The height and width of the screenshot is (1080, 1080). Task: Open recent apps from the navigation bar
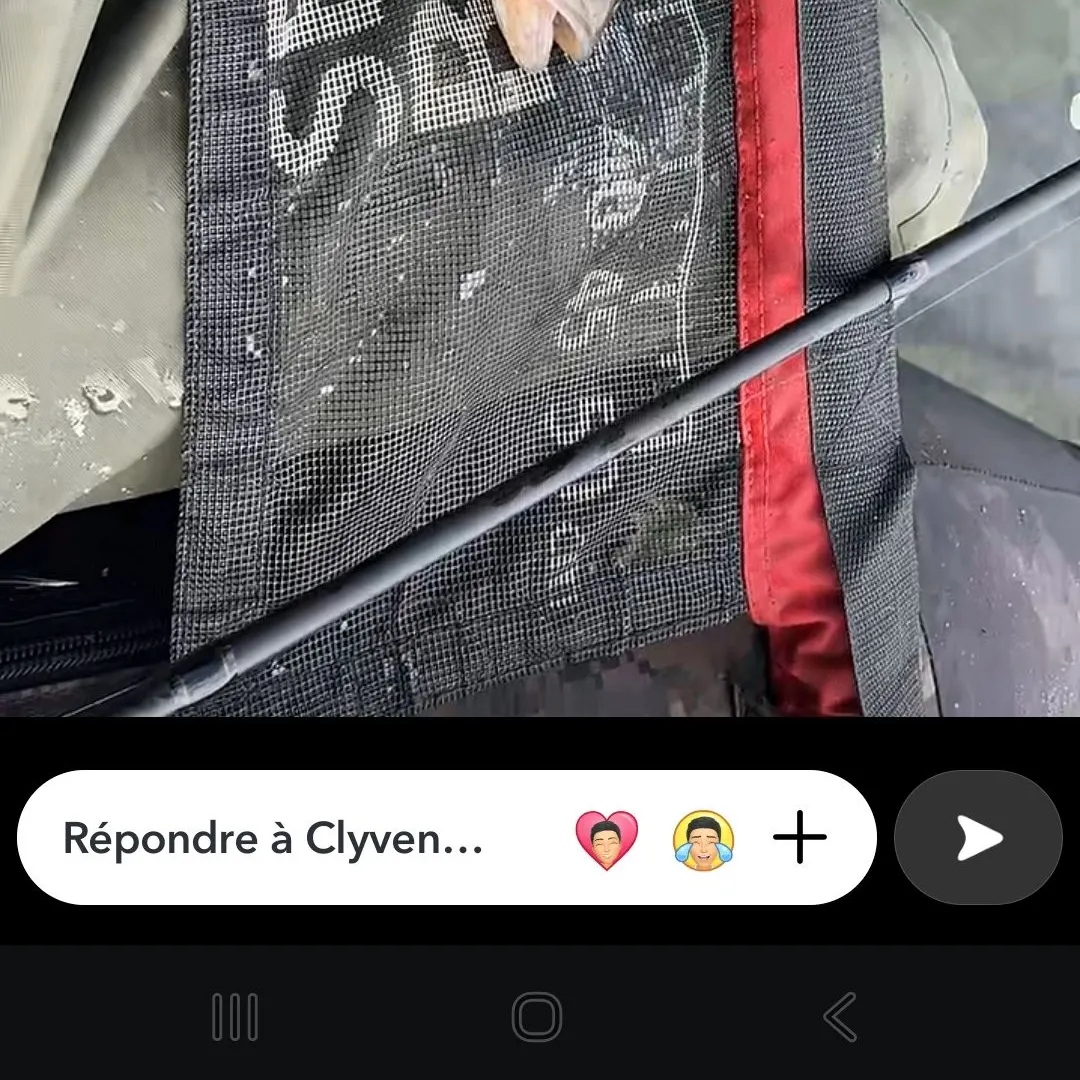(235, 1017)
